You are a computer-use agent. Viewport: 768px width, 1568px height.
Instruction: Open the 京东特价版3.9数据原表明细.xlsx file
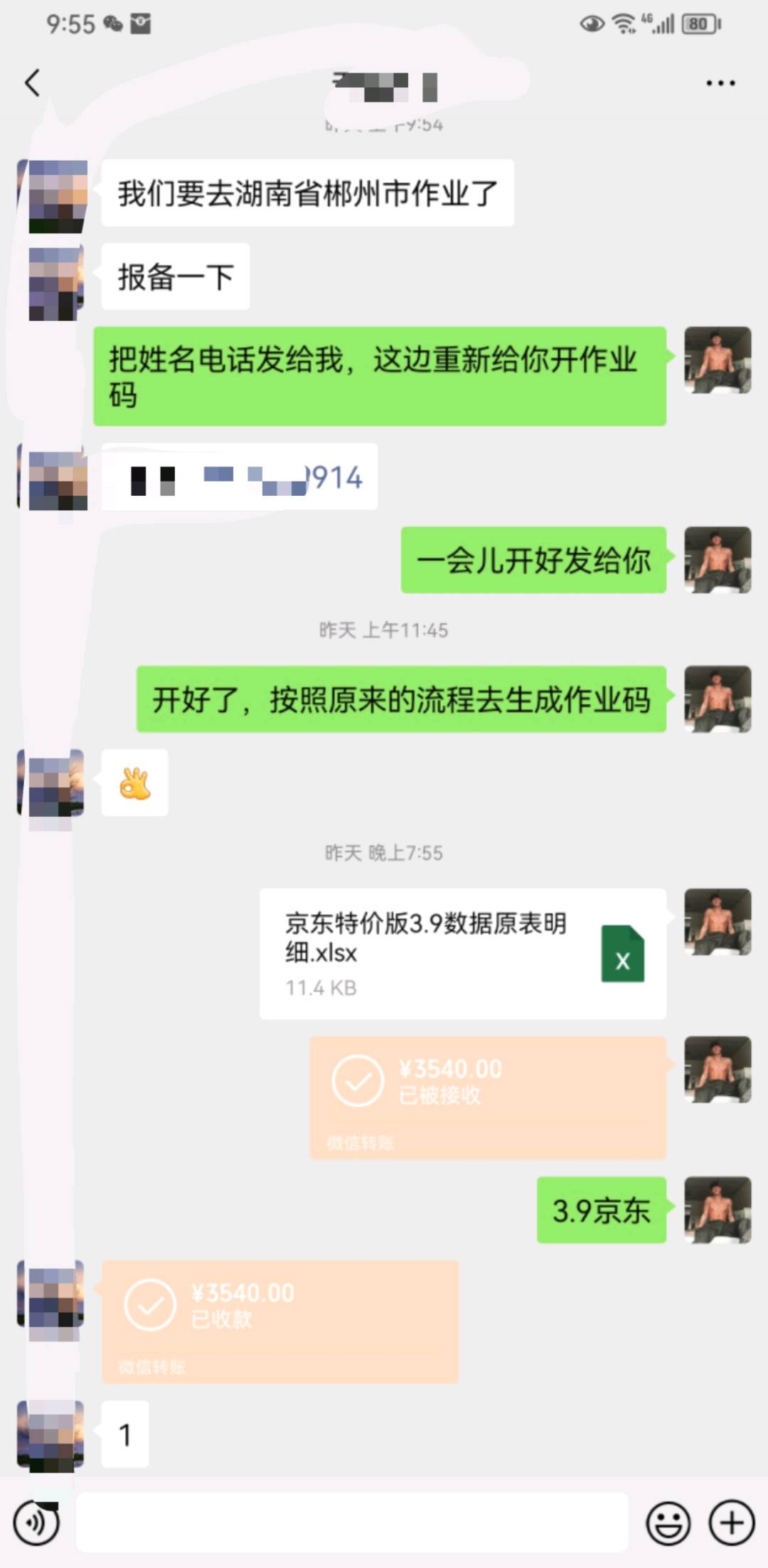[x=463, y=953]
